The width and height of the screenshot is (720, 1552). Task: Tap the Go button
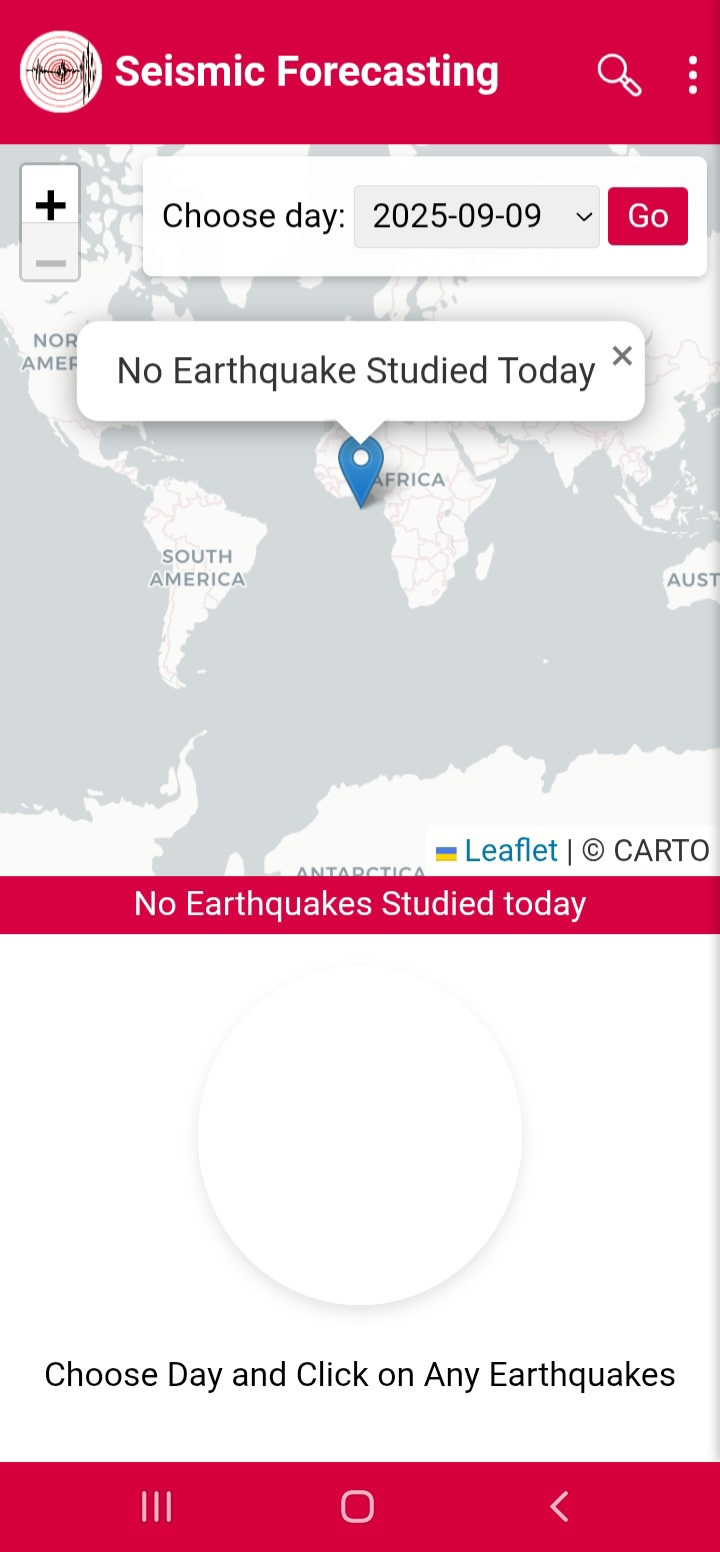[x=647, y=216]
